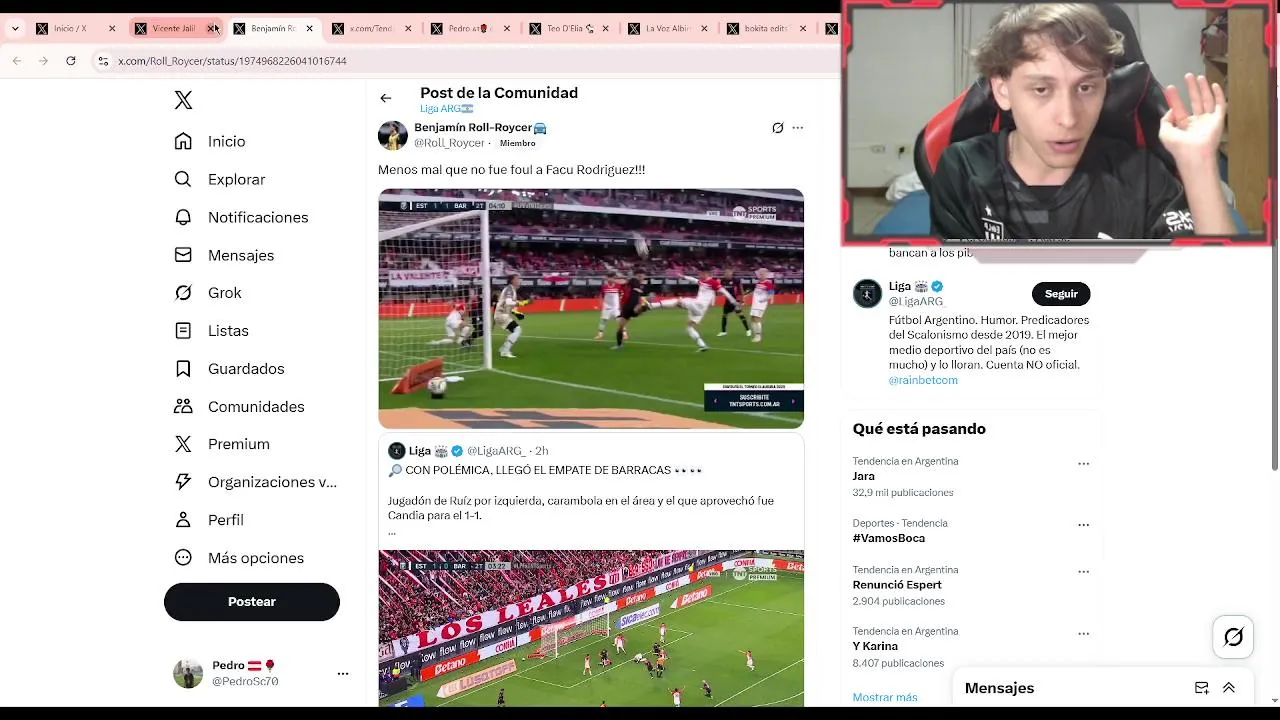The height and width of the screenshot is (720, 1280).
Task: Open the Explorar section
Action: click(x=236, y=180)
